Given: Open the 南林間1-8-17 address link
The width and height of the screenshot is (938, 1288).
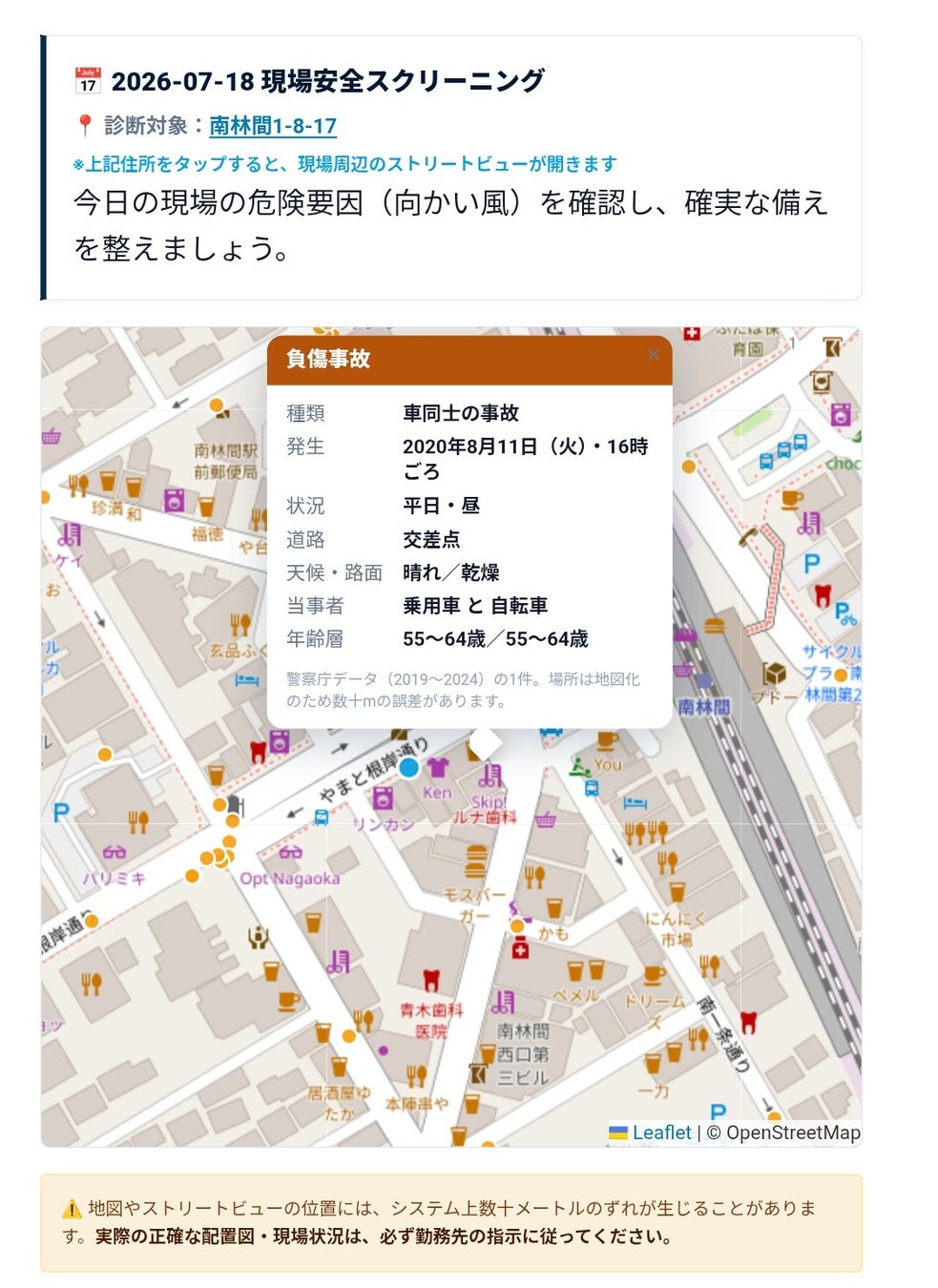Looking at the screenshot, I should pyautogui.click(x=273, y=126).
